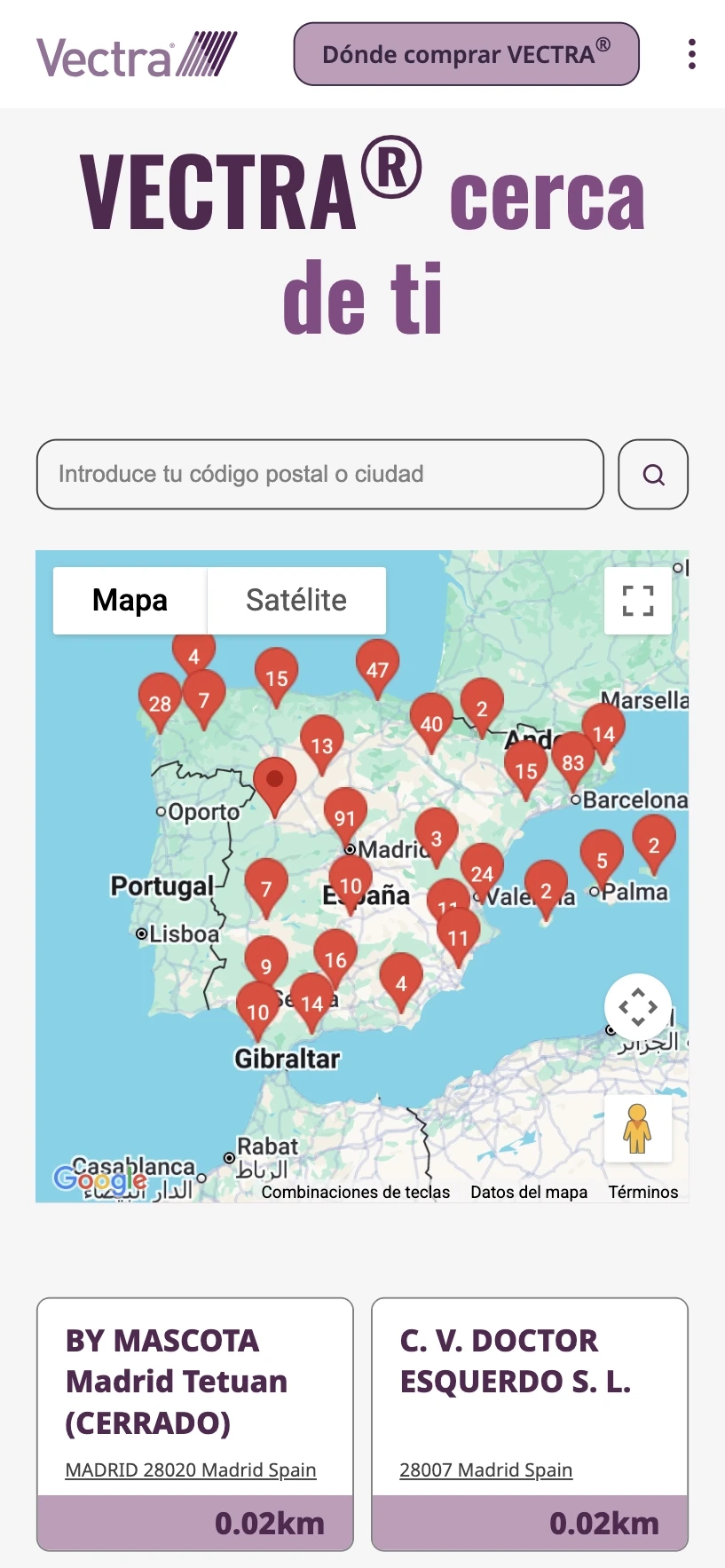Switch back to the Mapa view
Viewport: 725px width, 1568px height.
click(x=129, y=601)
